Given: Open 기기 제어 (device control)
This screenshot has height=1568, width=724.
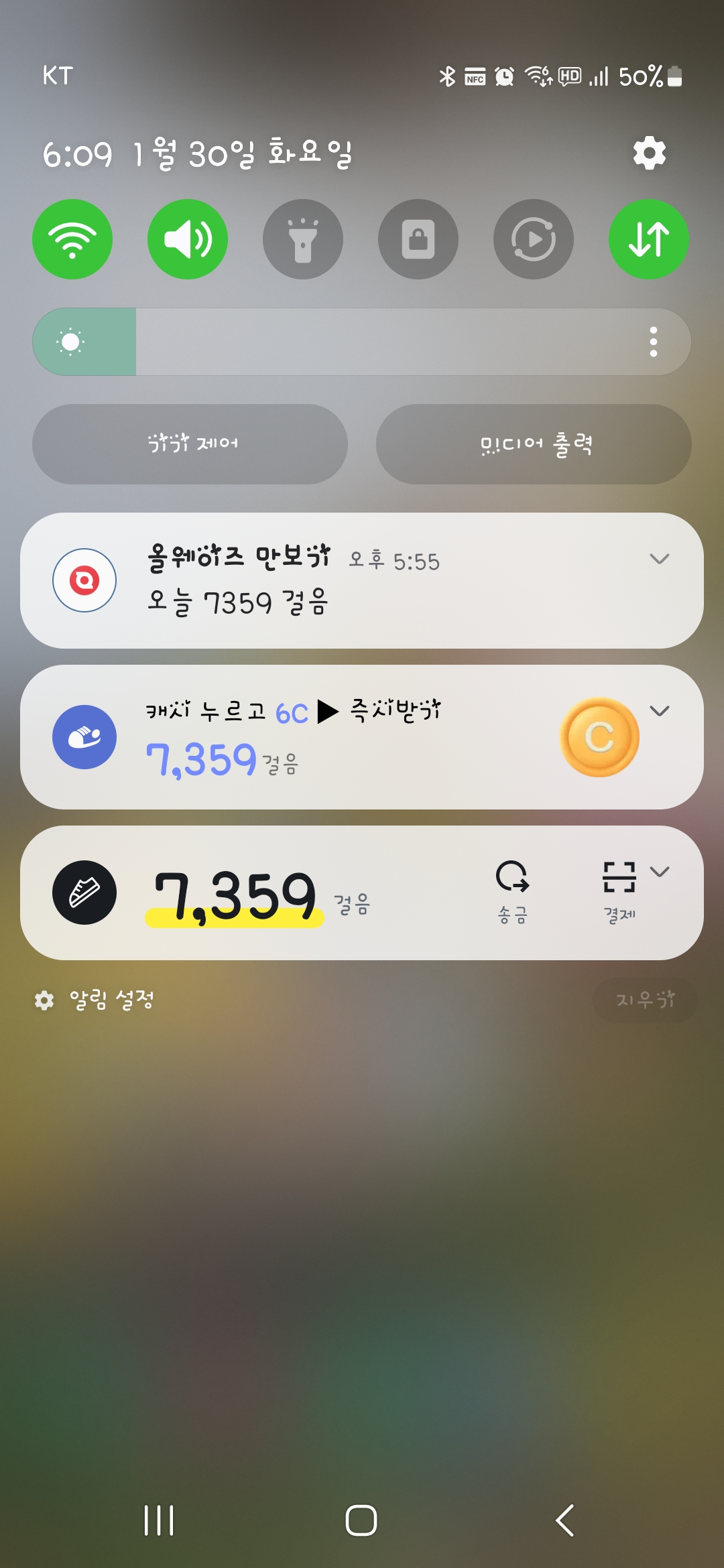Looking at the screenshot, I should pos(190,444).
